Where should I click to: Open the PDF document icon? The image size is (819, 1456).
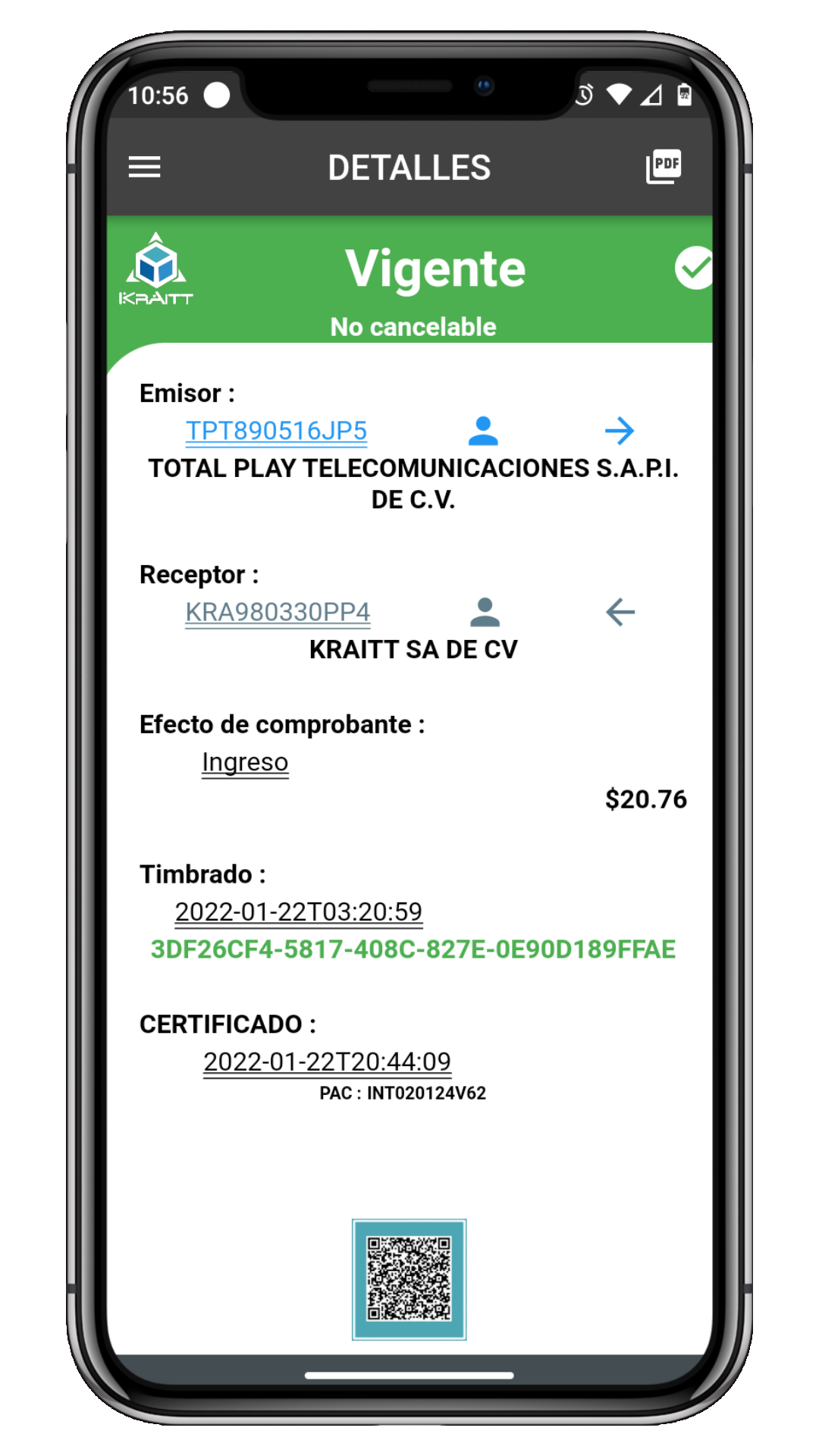pyautogui.click(x=664, y=166)
